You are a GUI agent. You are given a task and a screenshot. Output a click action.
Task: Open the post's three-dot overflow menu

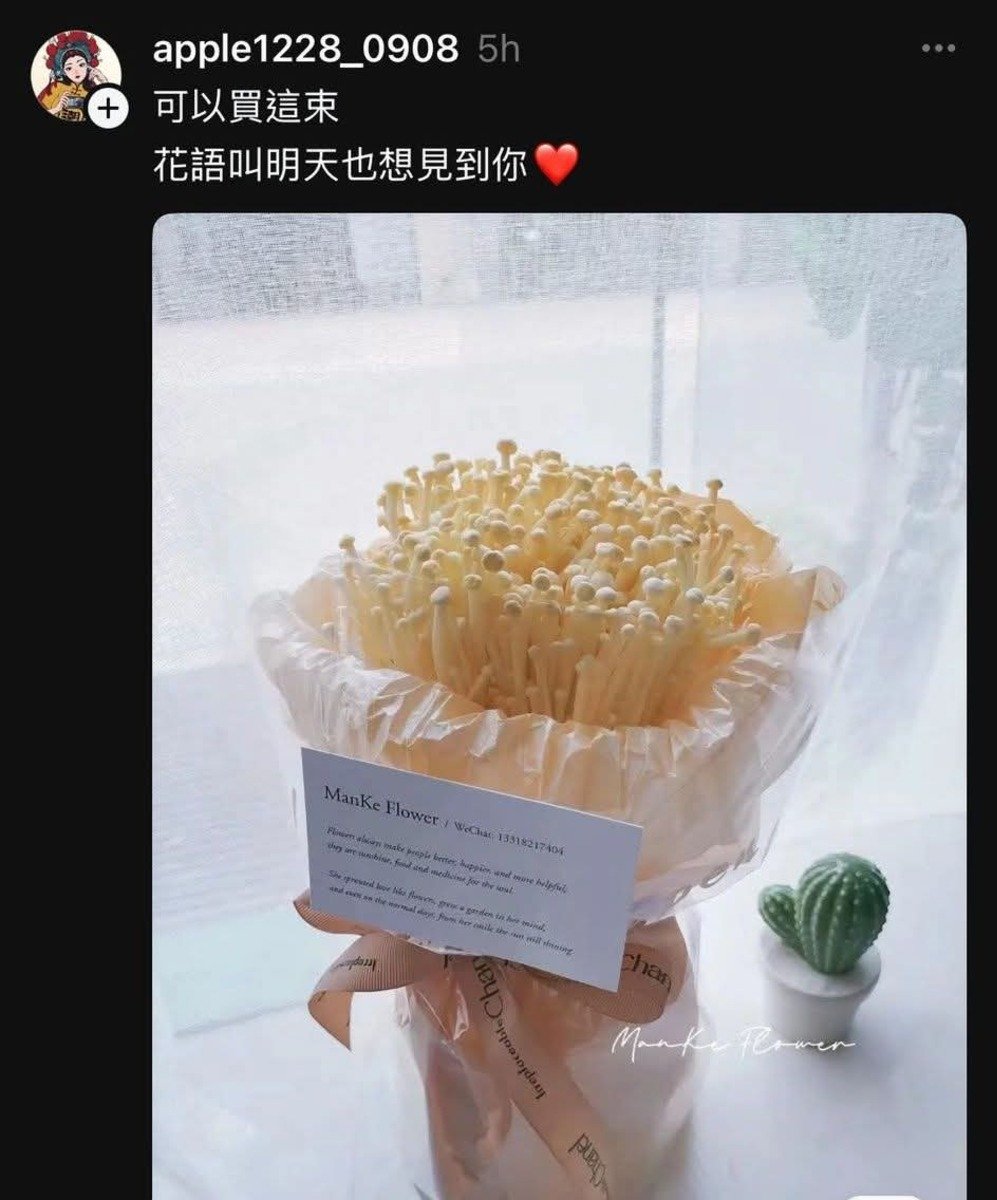click(937, 48)
